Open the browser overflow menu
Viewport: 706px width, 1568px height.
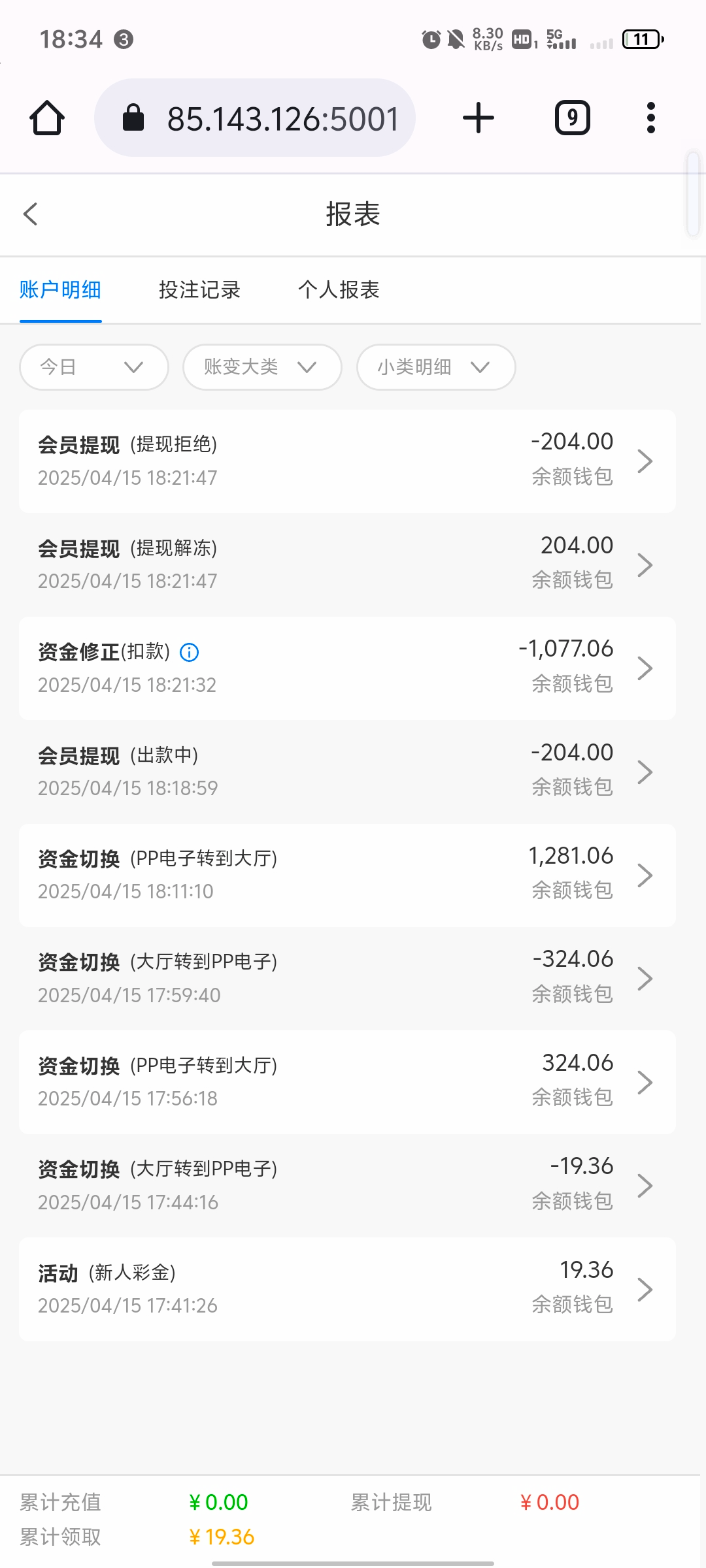(650, 118)
